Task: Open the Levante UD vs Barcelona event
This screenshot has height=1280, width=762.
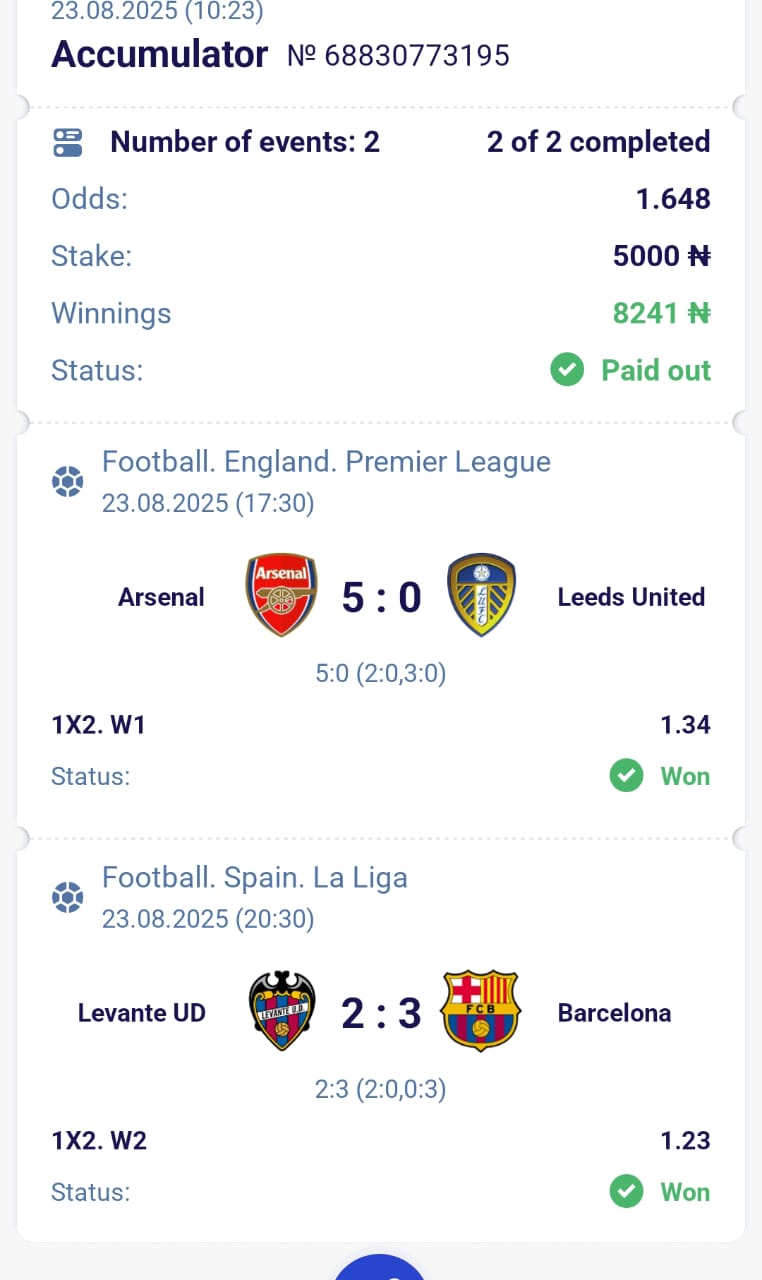Action: [x=380, y=1013]
